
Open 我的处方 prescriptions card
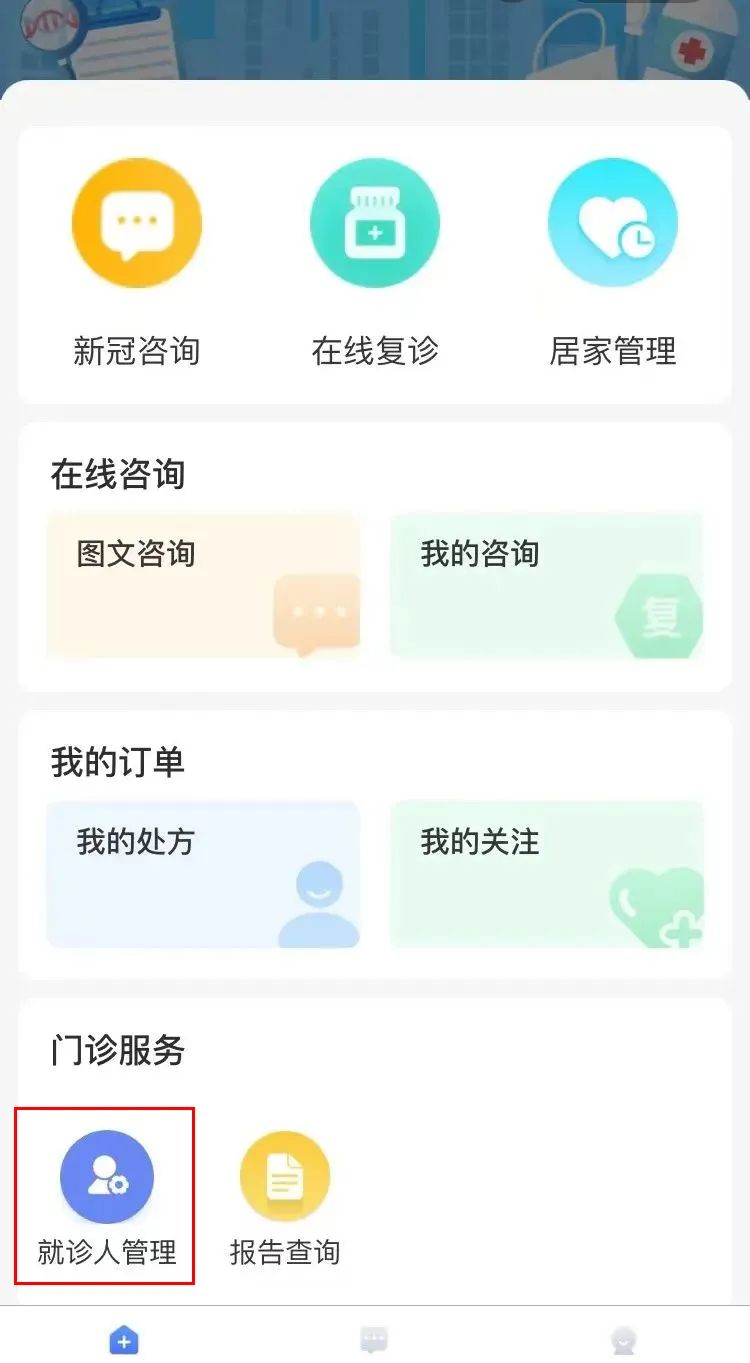tap(203, 874)
